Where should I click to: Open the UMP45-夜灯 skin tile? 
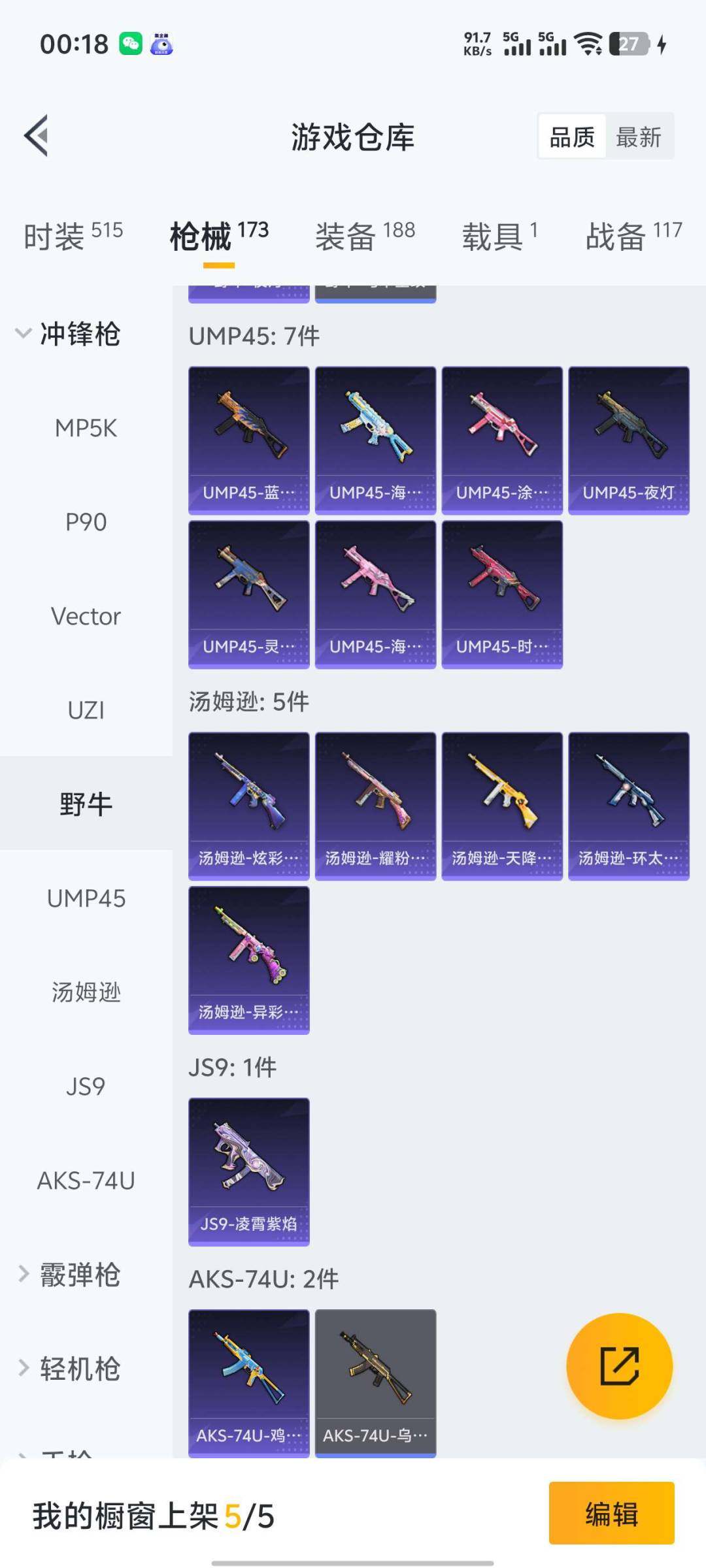[x=628, y=440]
